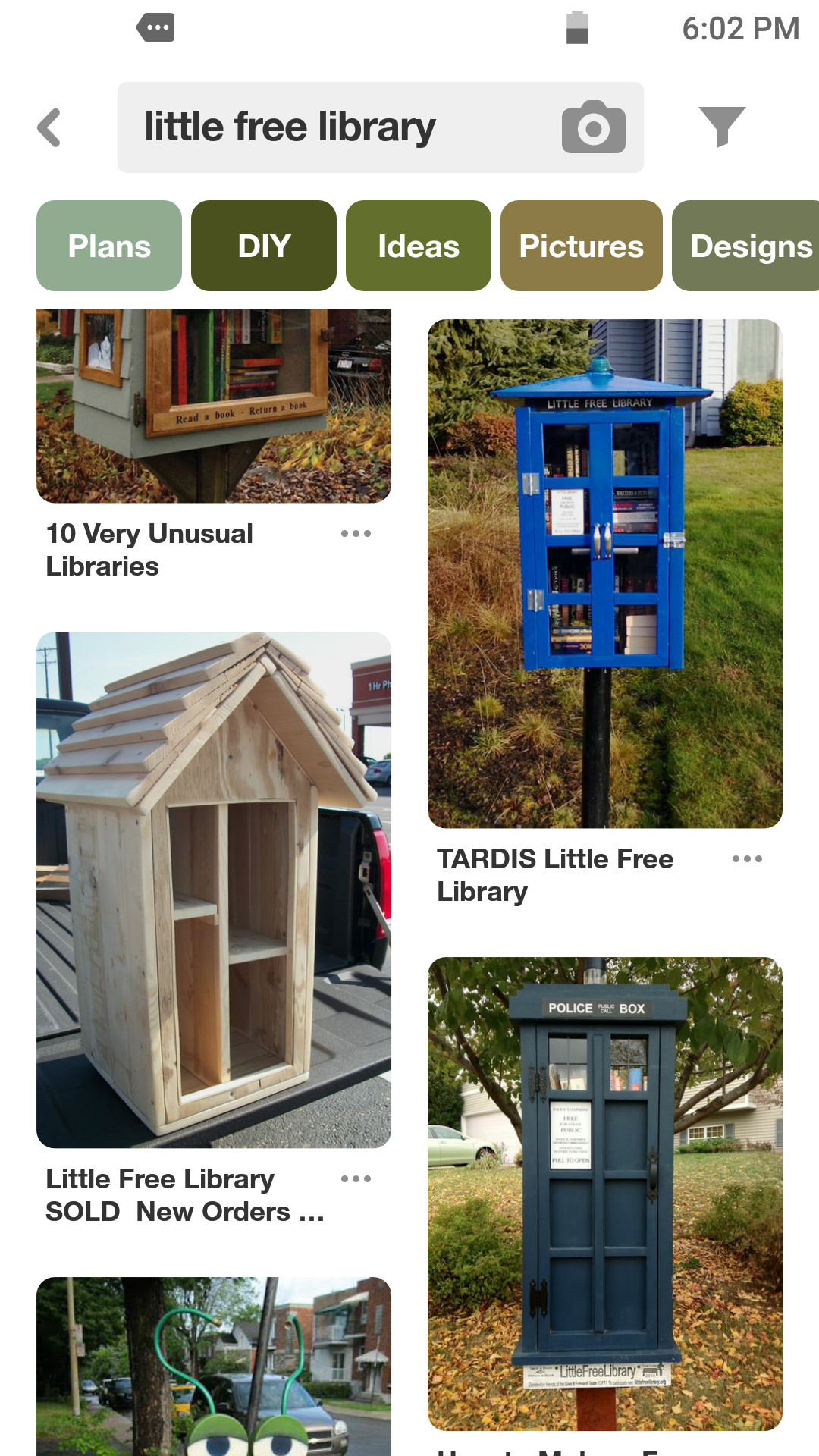Open visual search with the camera icon
This screenshot has height=1456, width=819.
tap(595, 127)
